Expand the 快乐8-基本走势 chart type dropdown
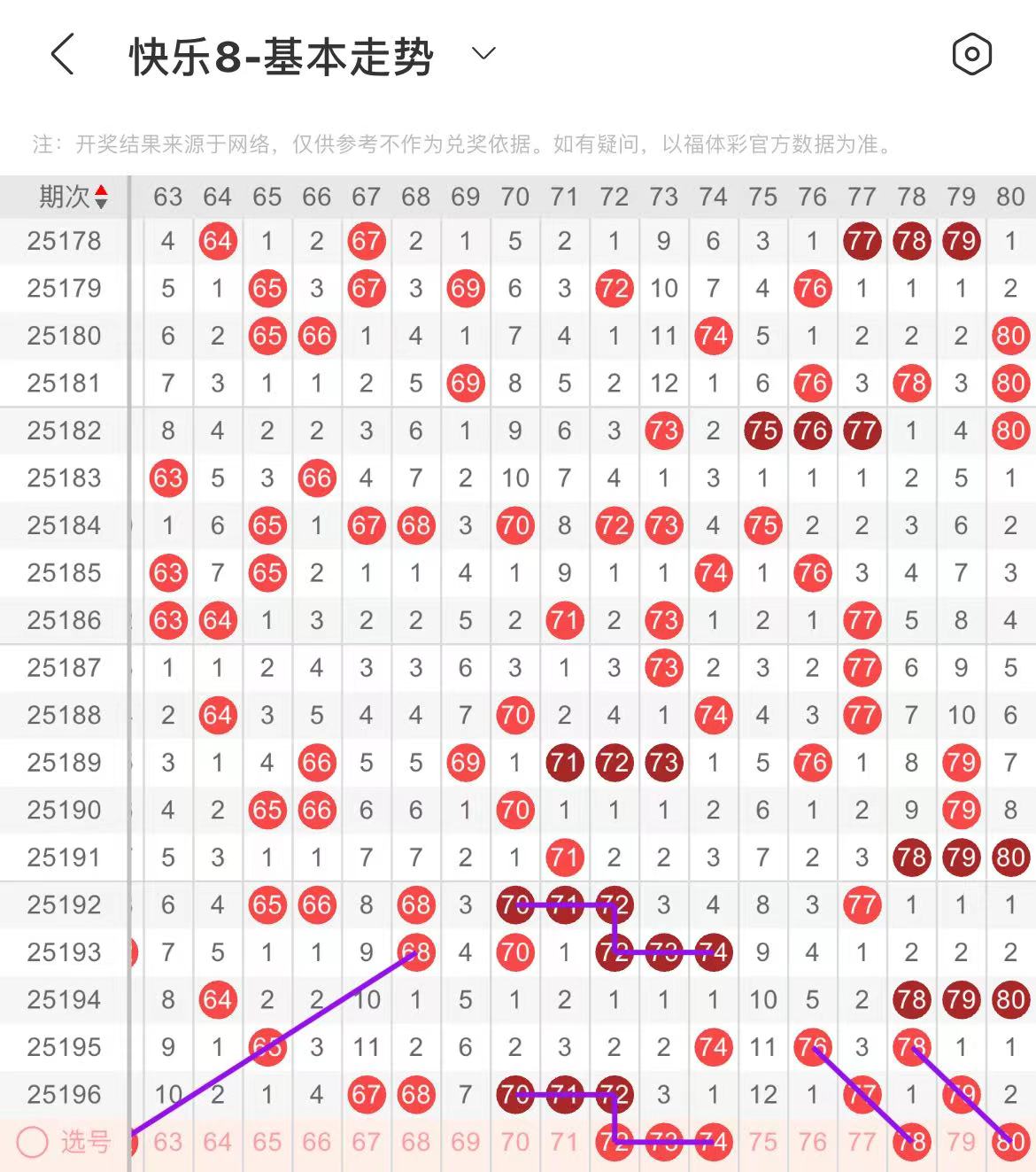The image size is (1036, 1172). (x=483, y=55)
